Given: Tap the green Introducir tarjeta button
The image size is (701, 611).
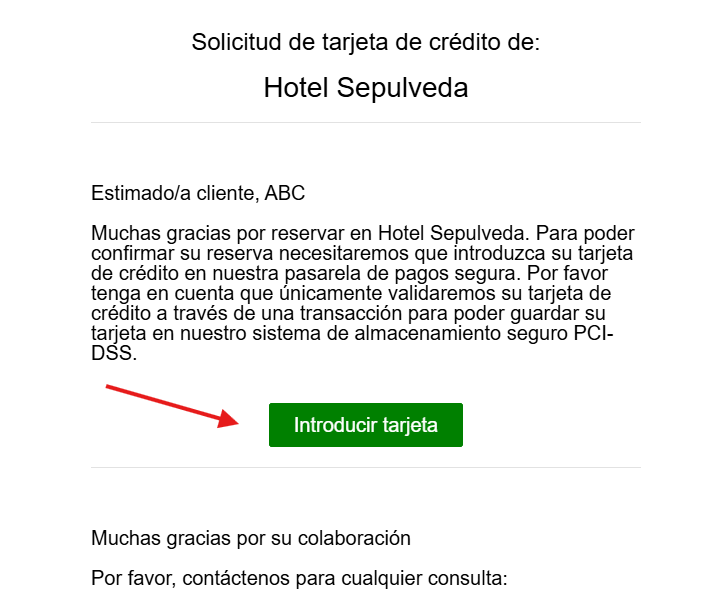Looking at the screenshot, I should pos(365,425).
